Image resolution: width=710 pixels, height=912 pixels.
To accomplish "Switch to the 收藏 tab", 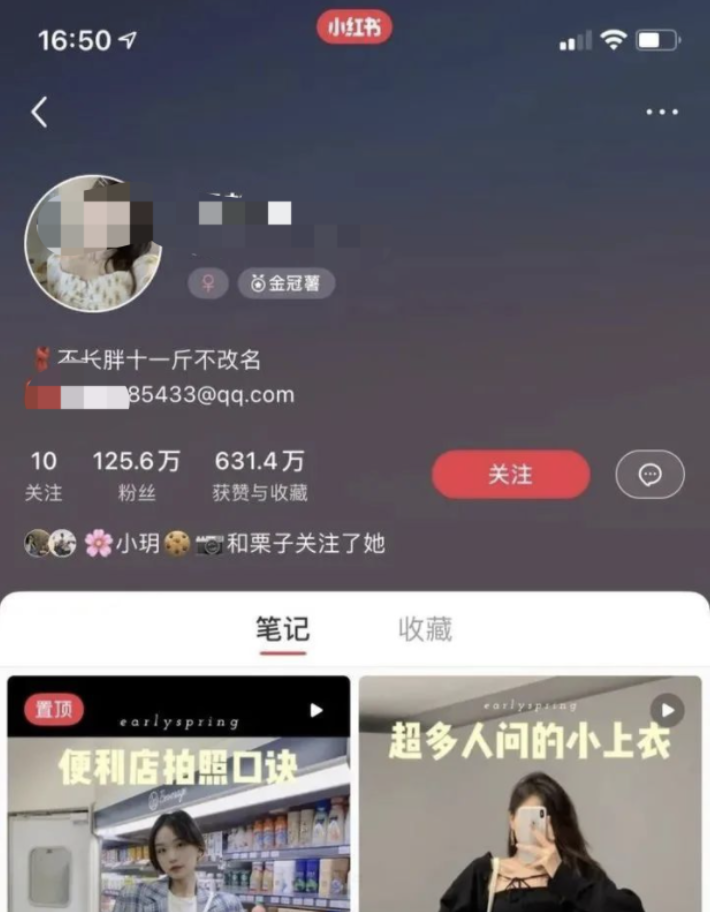I will [425, 629].
